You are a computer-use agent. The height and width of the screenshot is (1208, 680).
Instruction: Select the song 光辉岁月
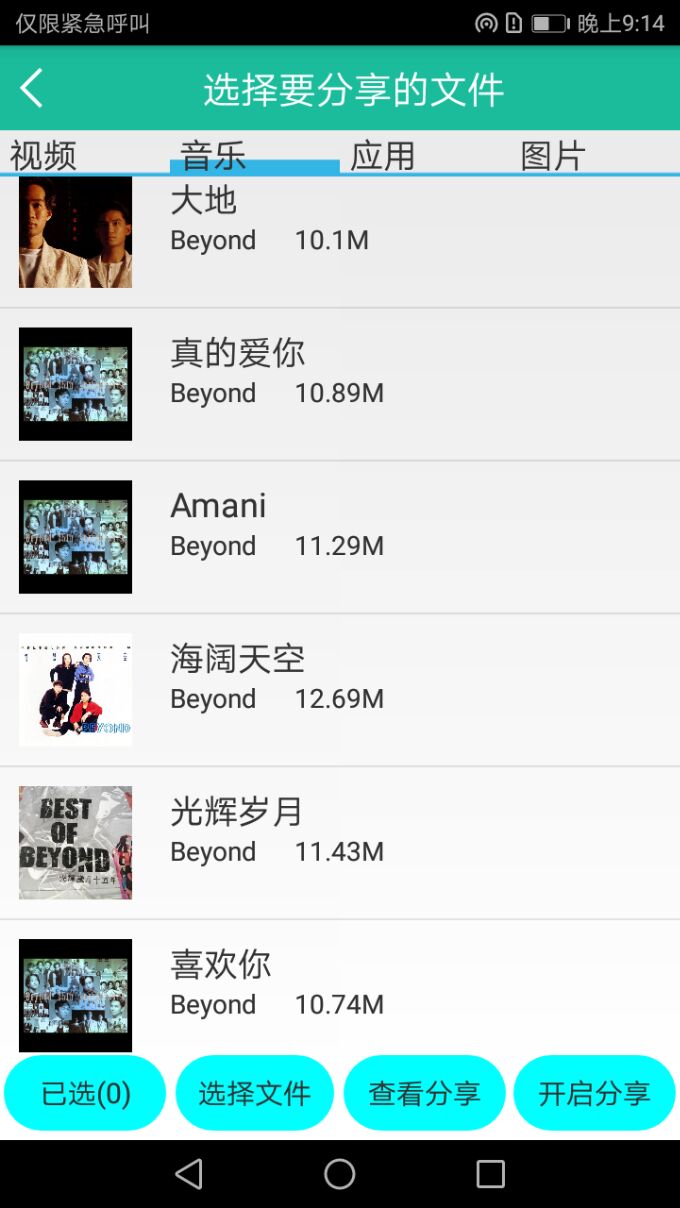coord(340,842)
